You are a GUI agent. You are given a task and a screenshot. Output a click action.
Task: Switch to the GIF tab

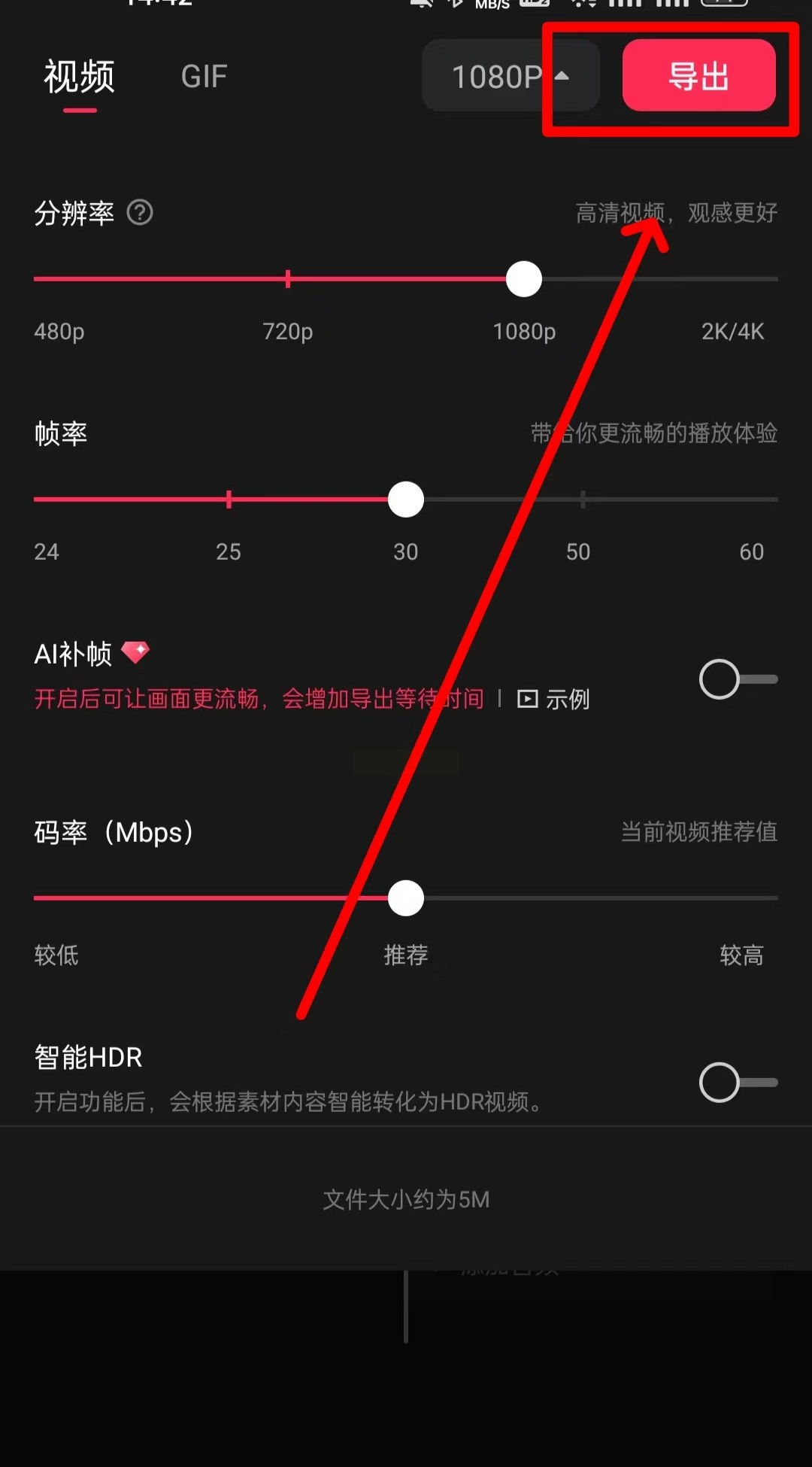point(204,76)
